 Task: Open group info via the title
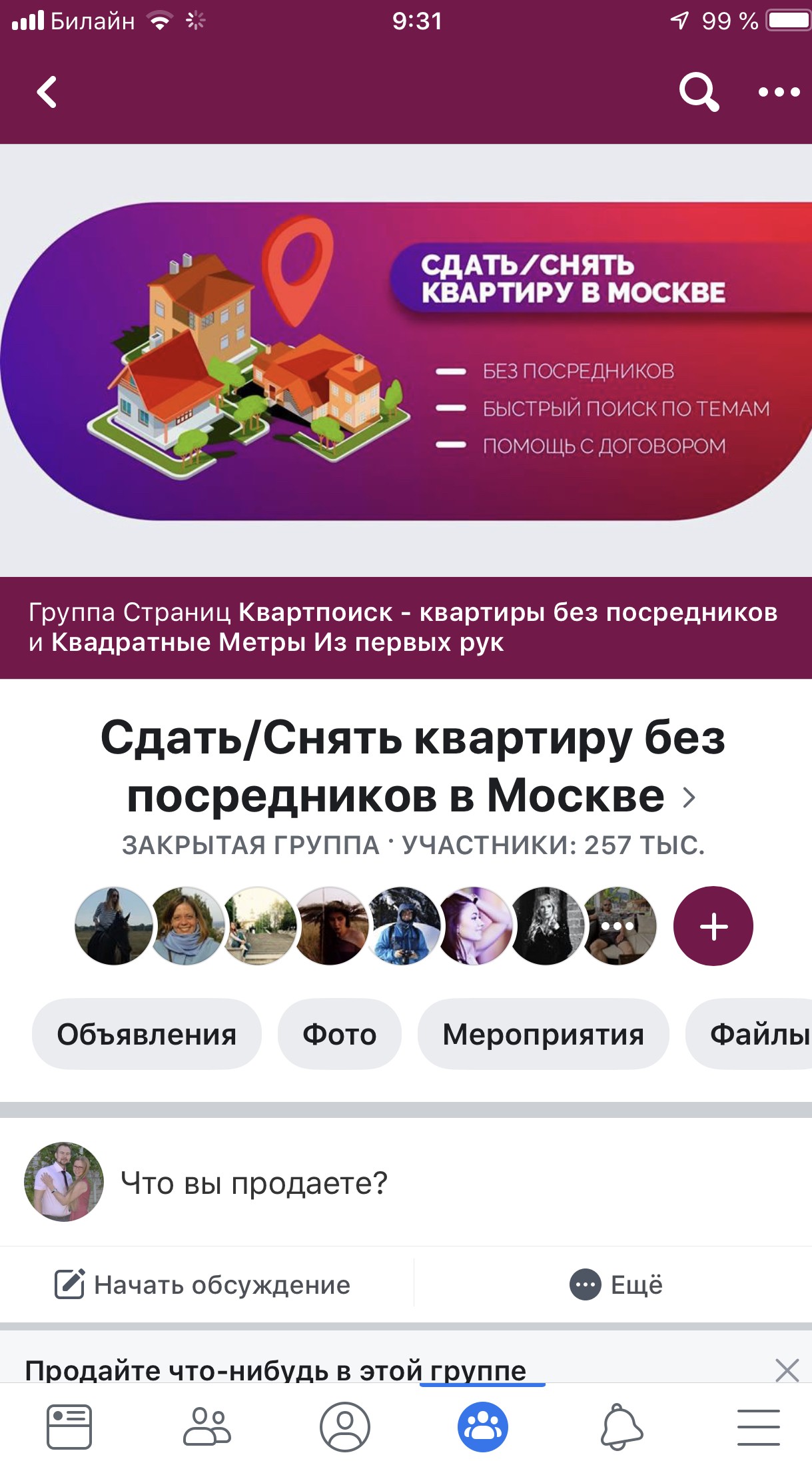coord(412,767)
